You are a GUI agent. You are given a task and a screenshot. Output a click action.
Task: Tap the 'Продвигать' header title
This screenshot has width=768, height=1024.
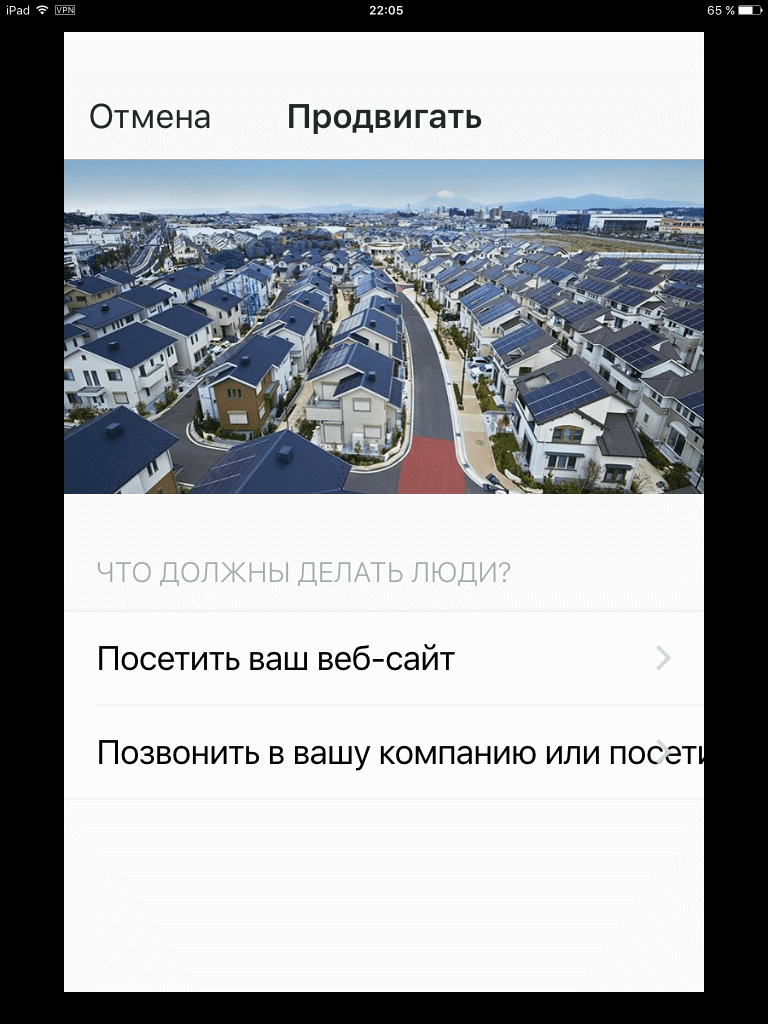point(383,117)
